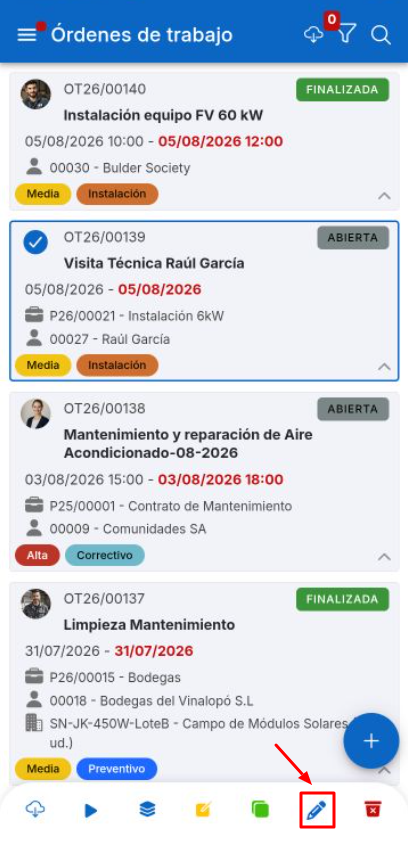
Task: Collapse the OT26/00138 card chevron
Action: (384, 557)
